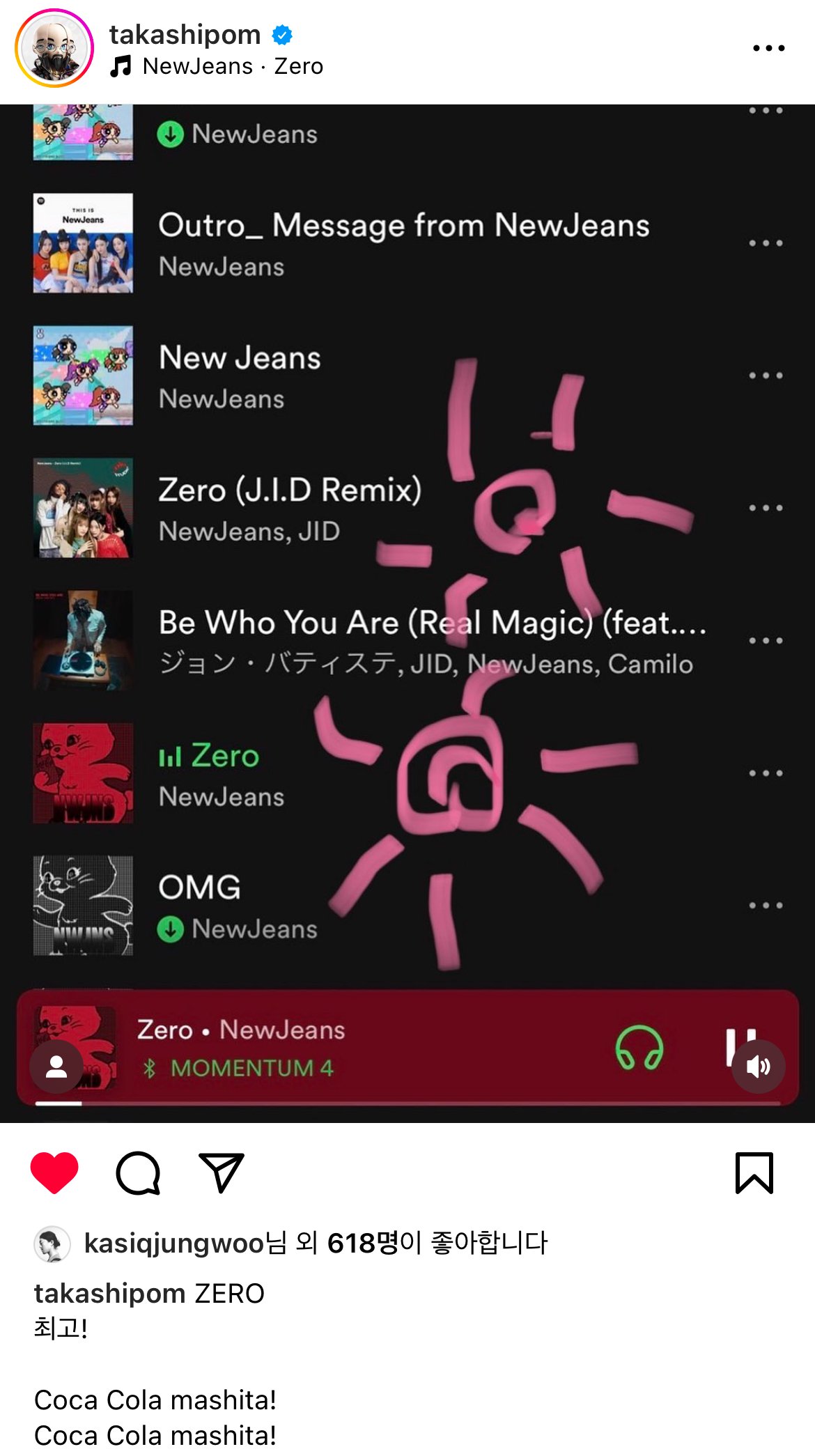815x1456 pixels.
Task: Open the takashipom username link
Action: tap(185, 34)
